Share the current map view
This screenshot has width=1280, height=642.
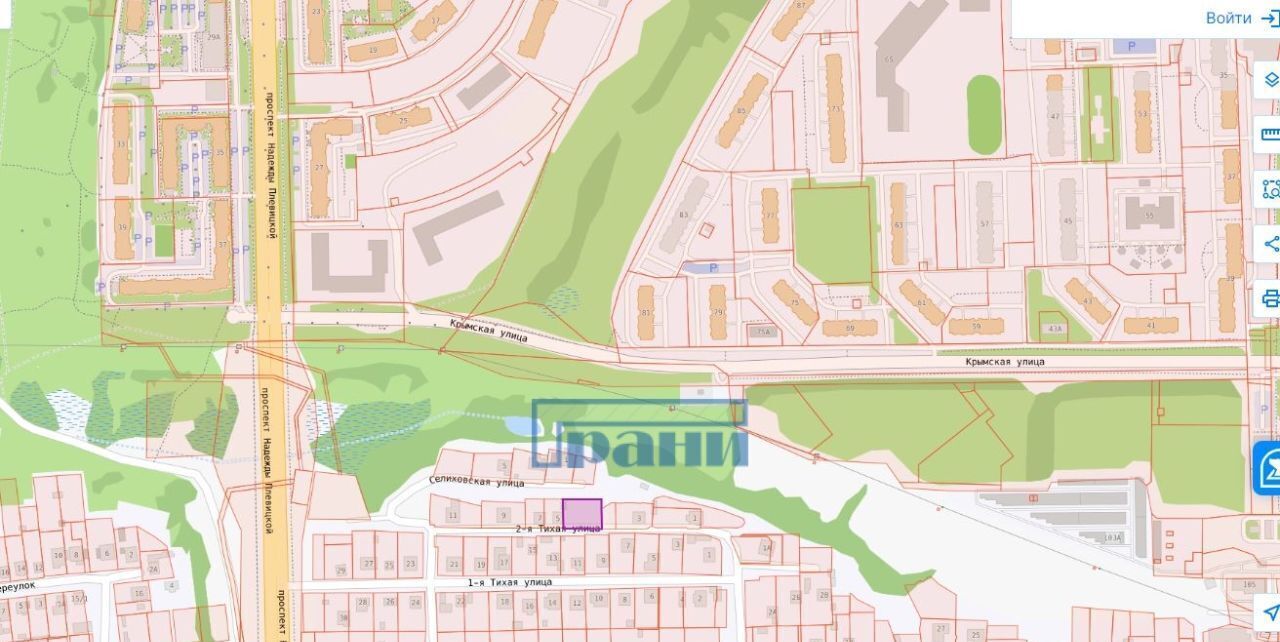[x=1270, y=244]
